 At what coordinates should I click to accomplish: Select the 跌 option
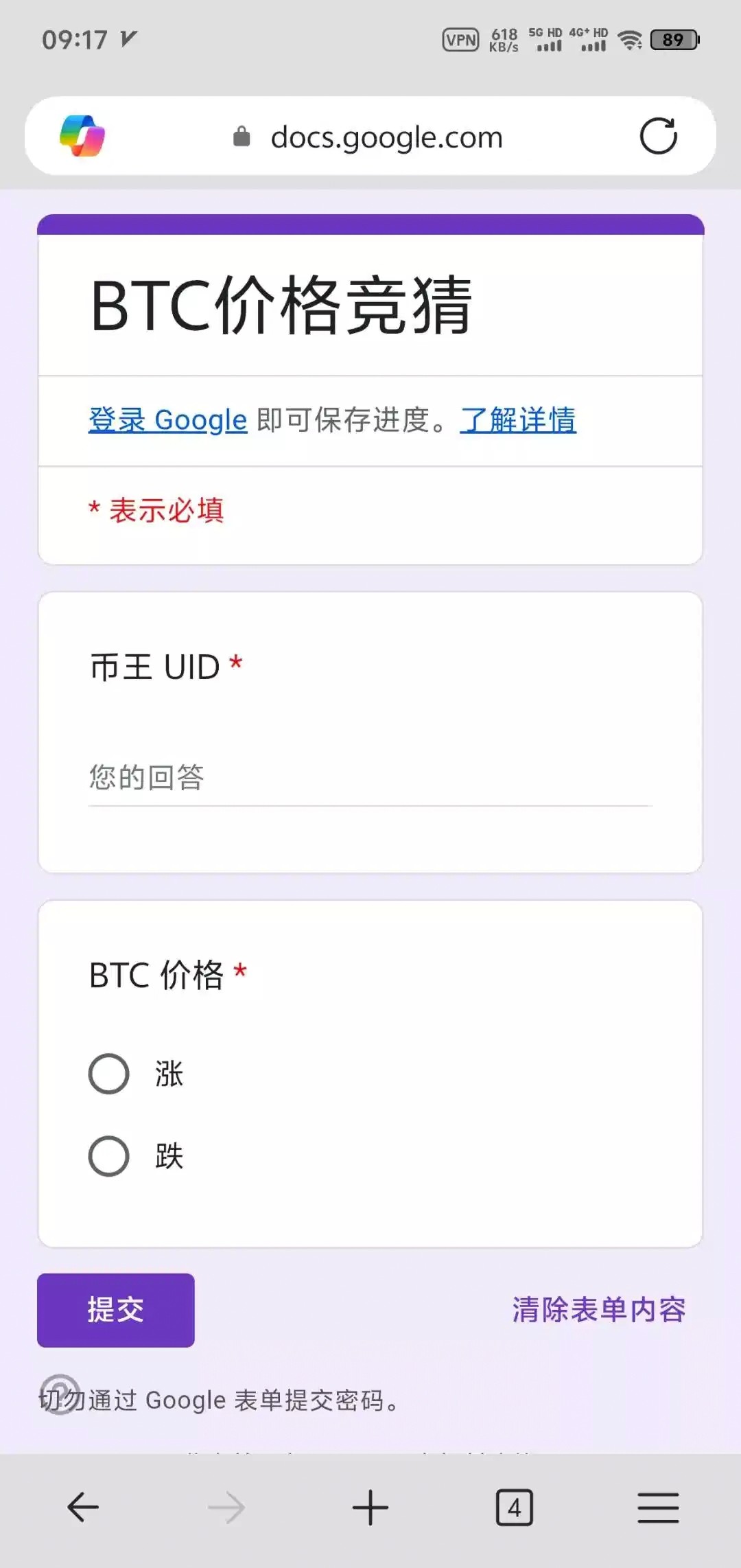click(109, 1156)
